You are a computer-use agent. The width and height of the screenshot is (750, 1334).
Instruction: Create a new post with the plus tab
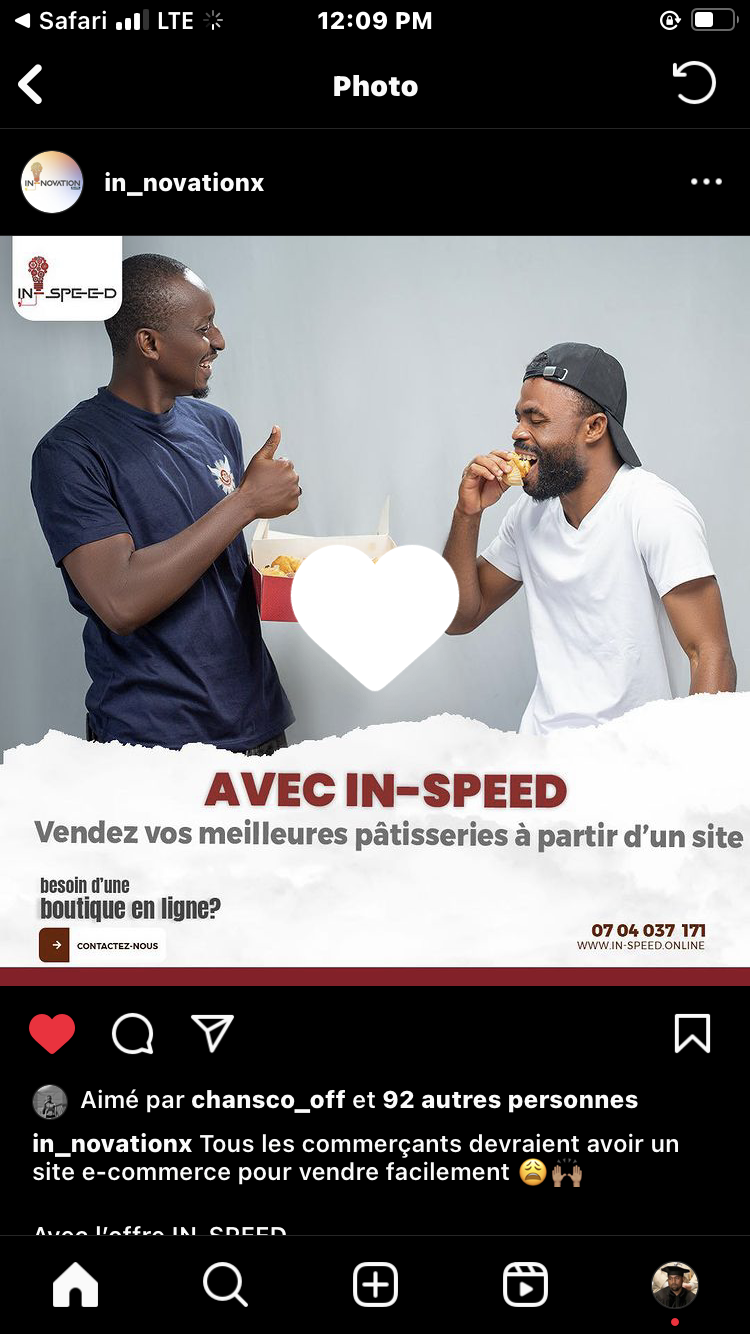click(376, 1285)
